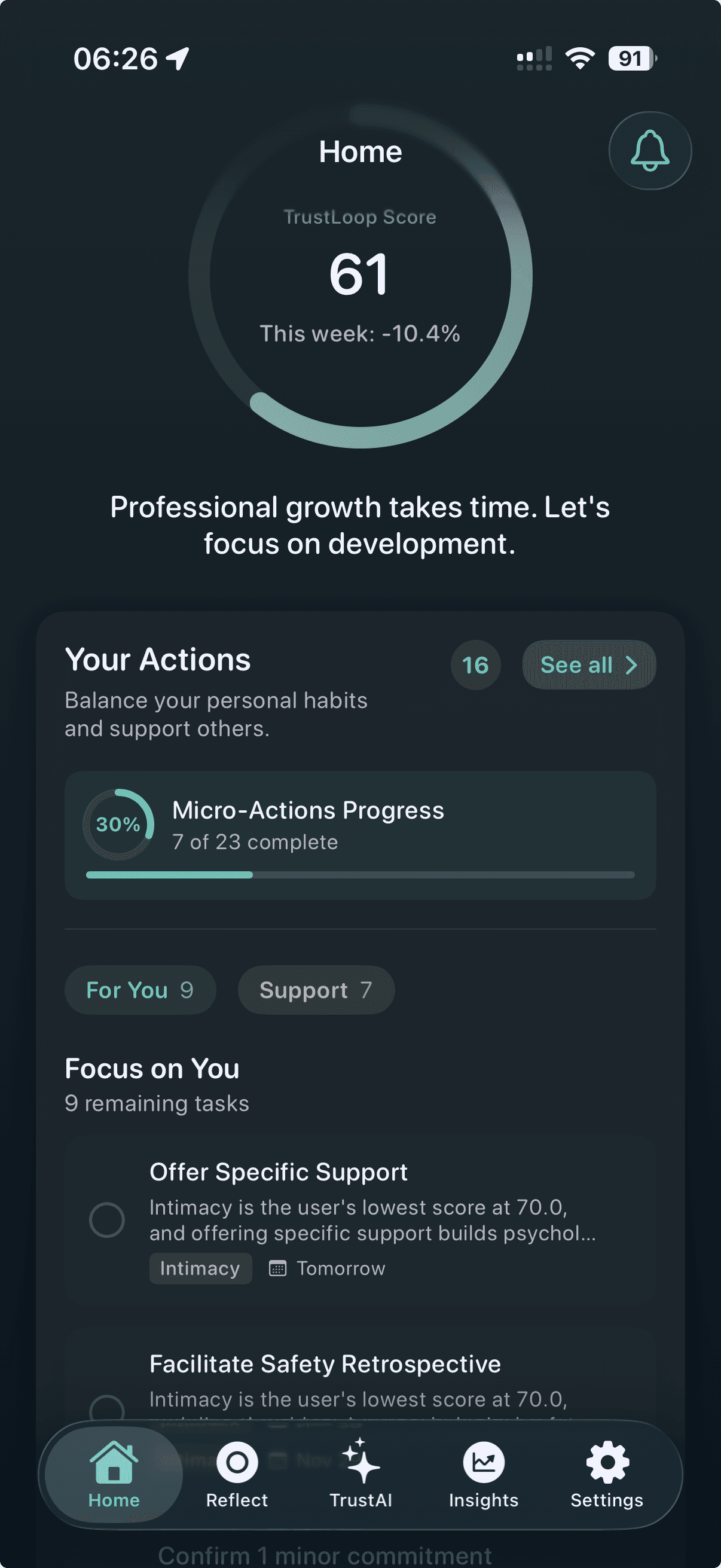
Task: Check off the Offer Specific Support task
Action: (x=107, y=1221)
